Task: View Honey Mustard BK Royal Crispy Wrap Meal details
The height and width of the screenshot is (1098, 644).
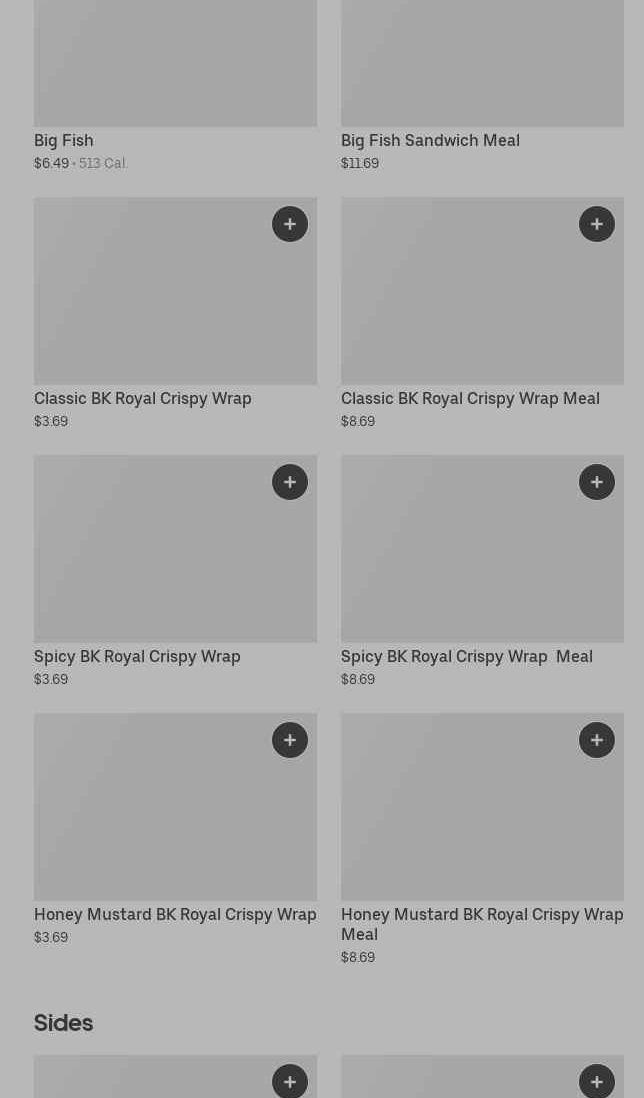Action: (x=481, y=923)
